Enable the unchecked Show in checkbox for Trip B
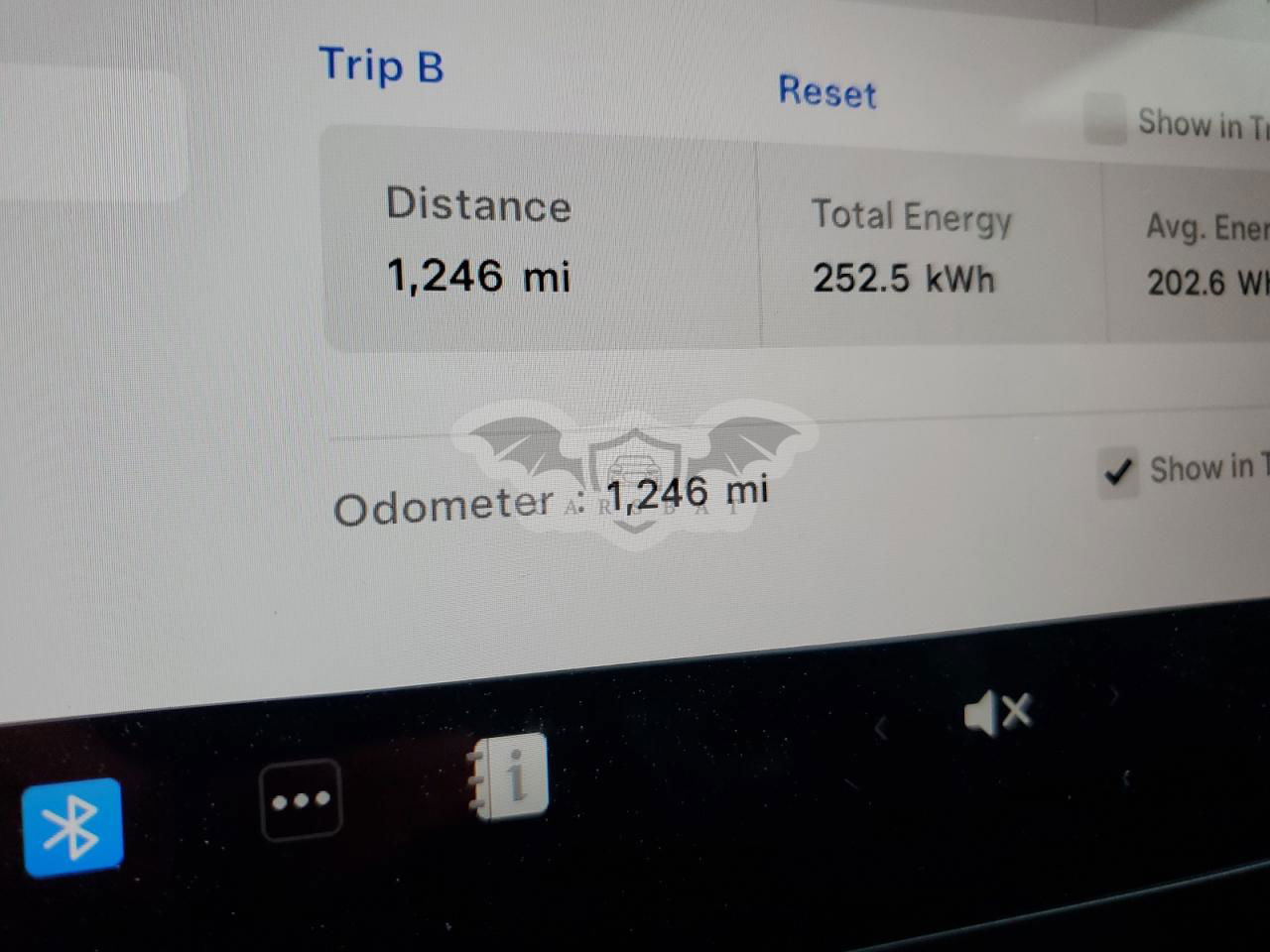 pyautogui.click(x=1104, y=119)
